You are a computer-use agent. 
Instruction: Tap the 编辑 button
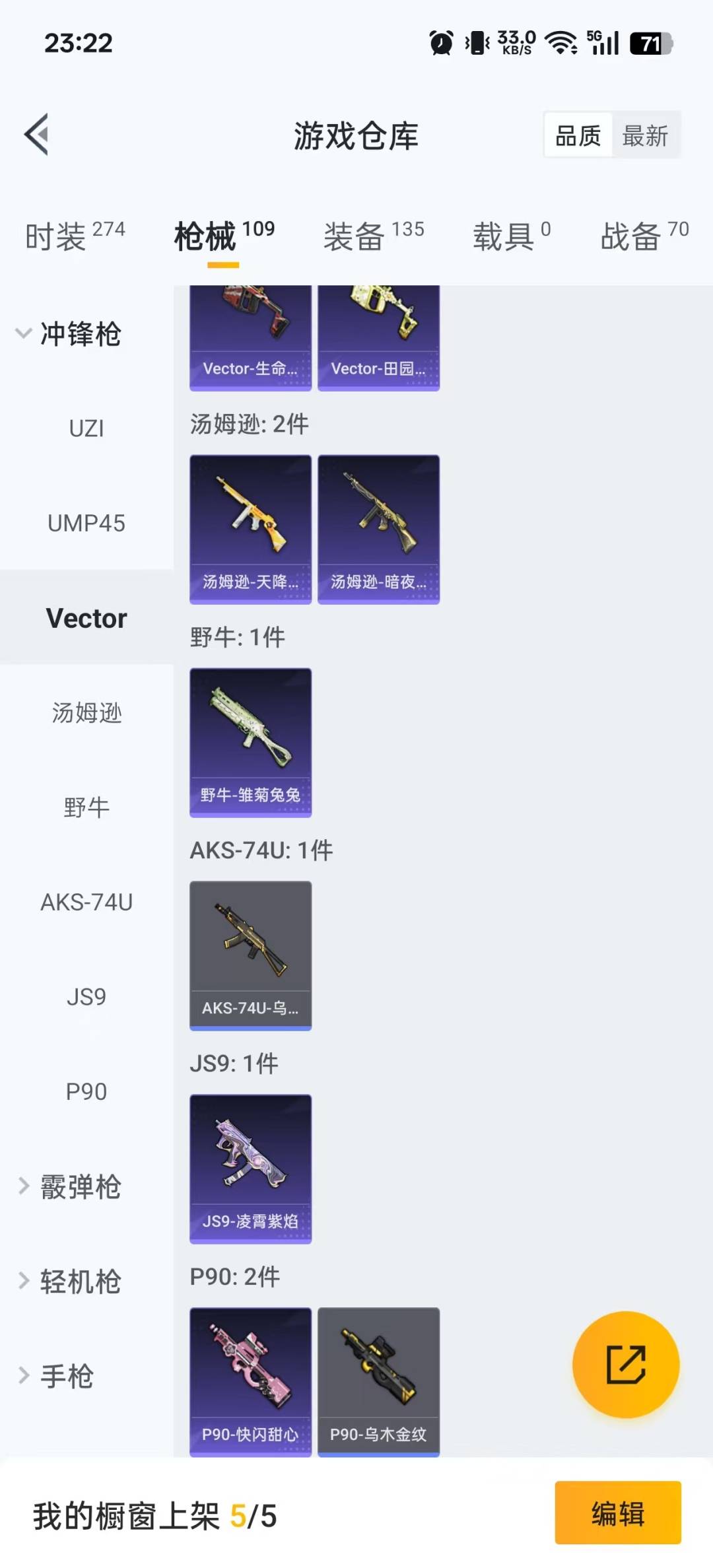[617, 1513]
